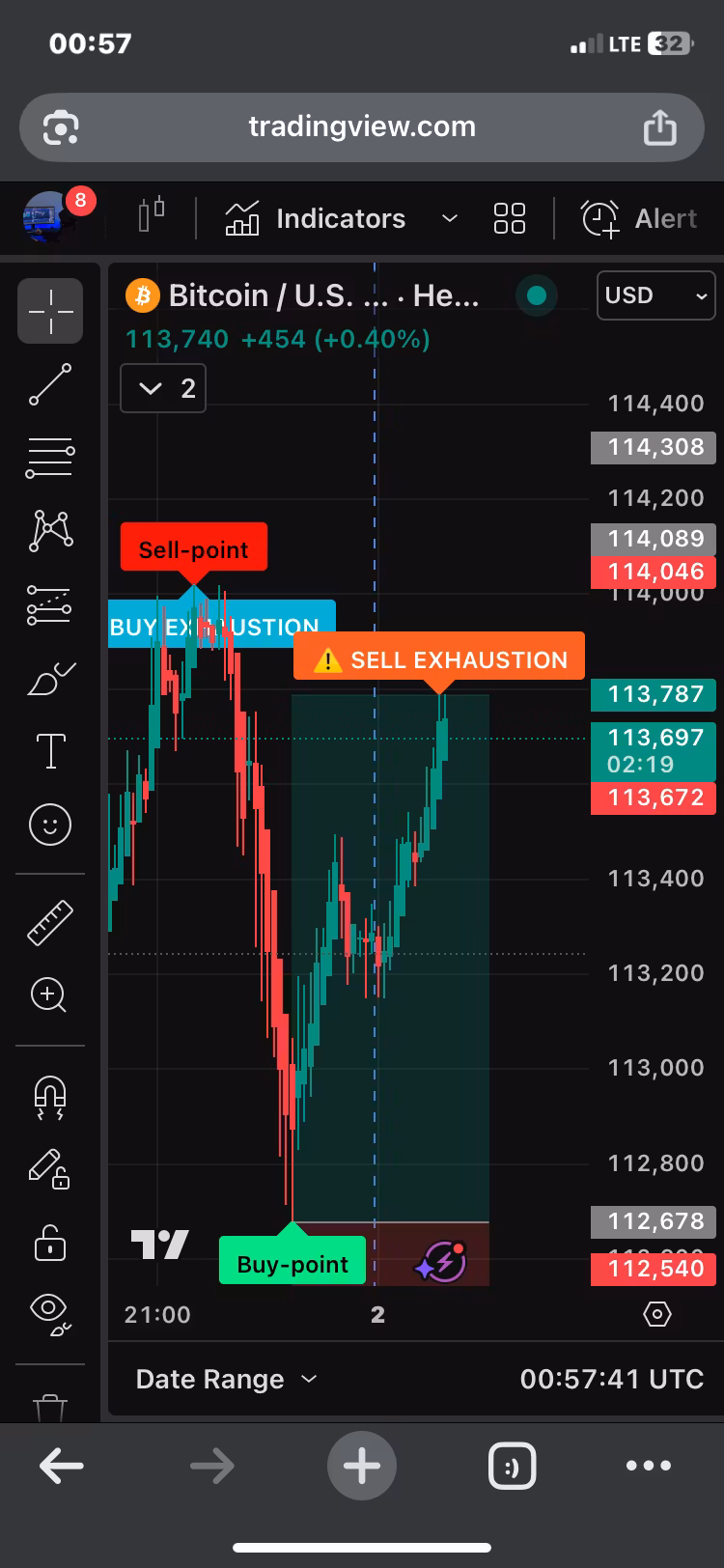The image size is (724, 1568).
Task: Open chart settings hexagon icon
Action: (656, 1314)
